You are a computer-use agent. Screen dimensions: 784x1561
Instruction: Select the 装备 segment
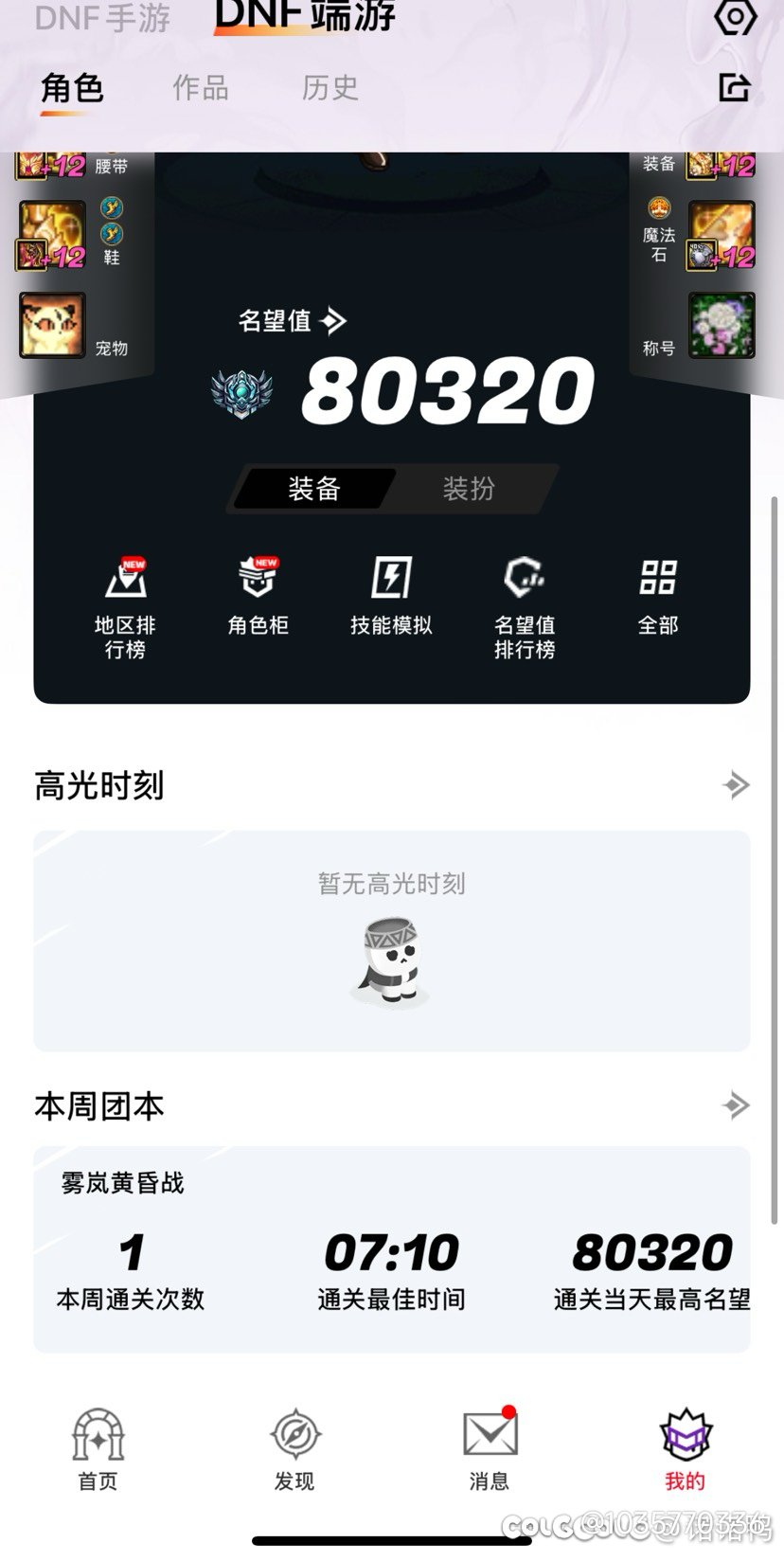point(314,489)
